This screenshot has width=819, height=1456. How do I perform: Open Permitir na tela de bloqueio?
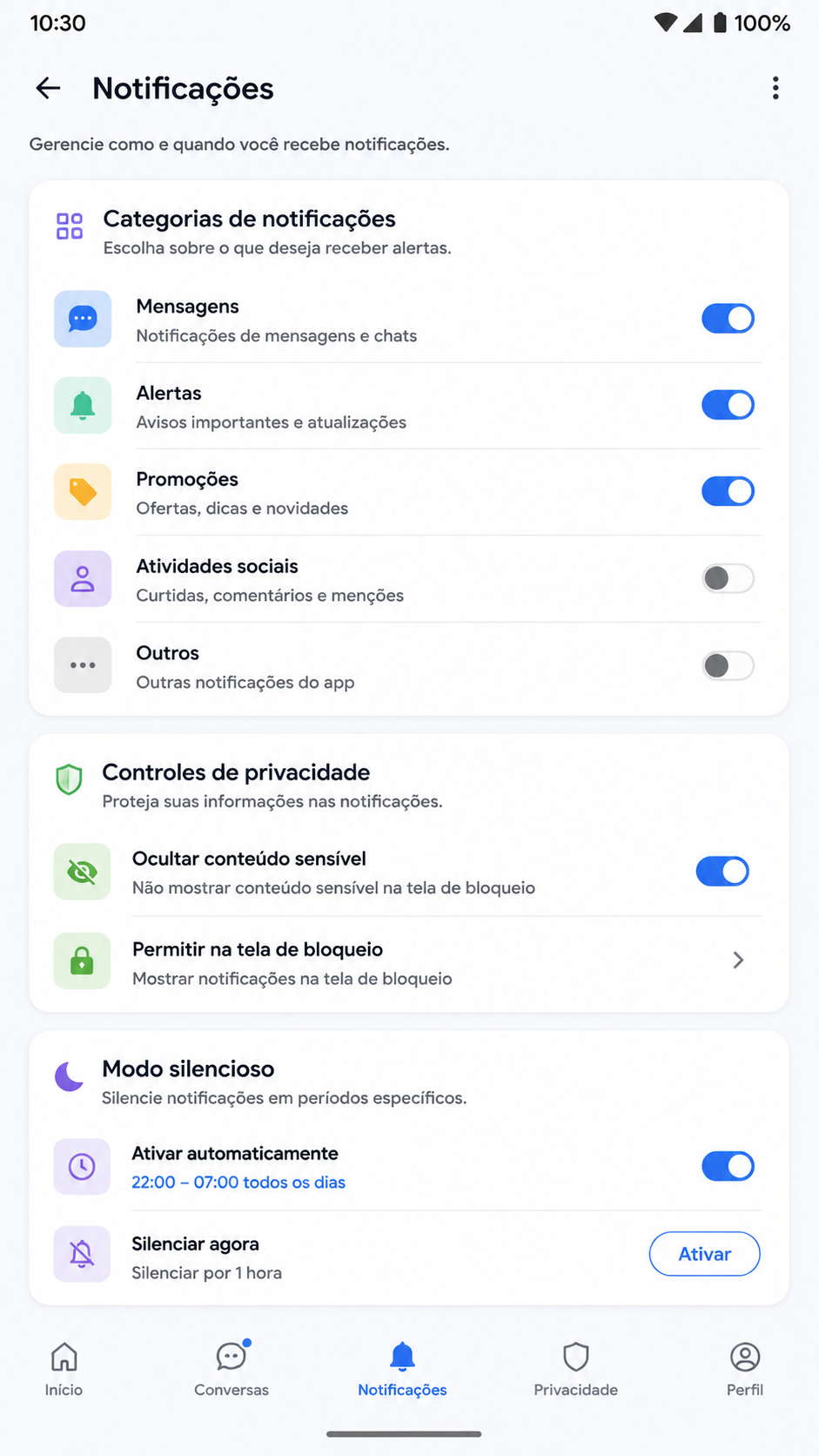tap(407, 962)
